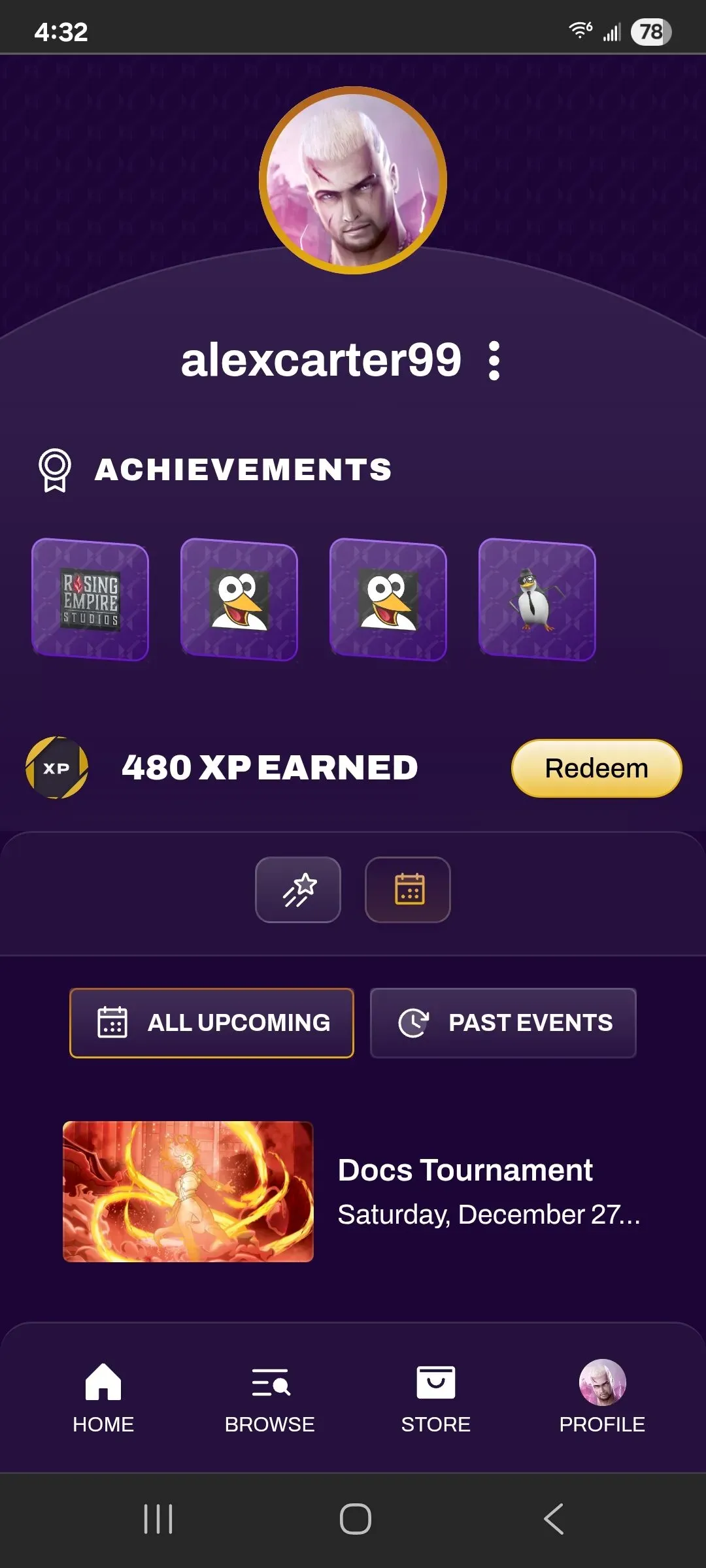Redeem earned XP points
Screen dimensions: 706x1568
point(596,768)
